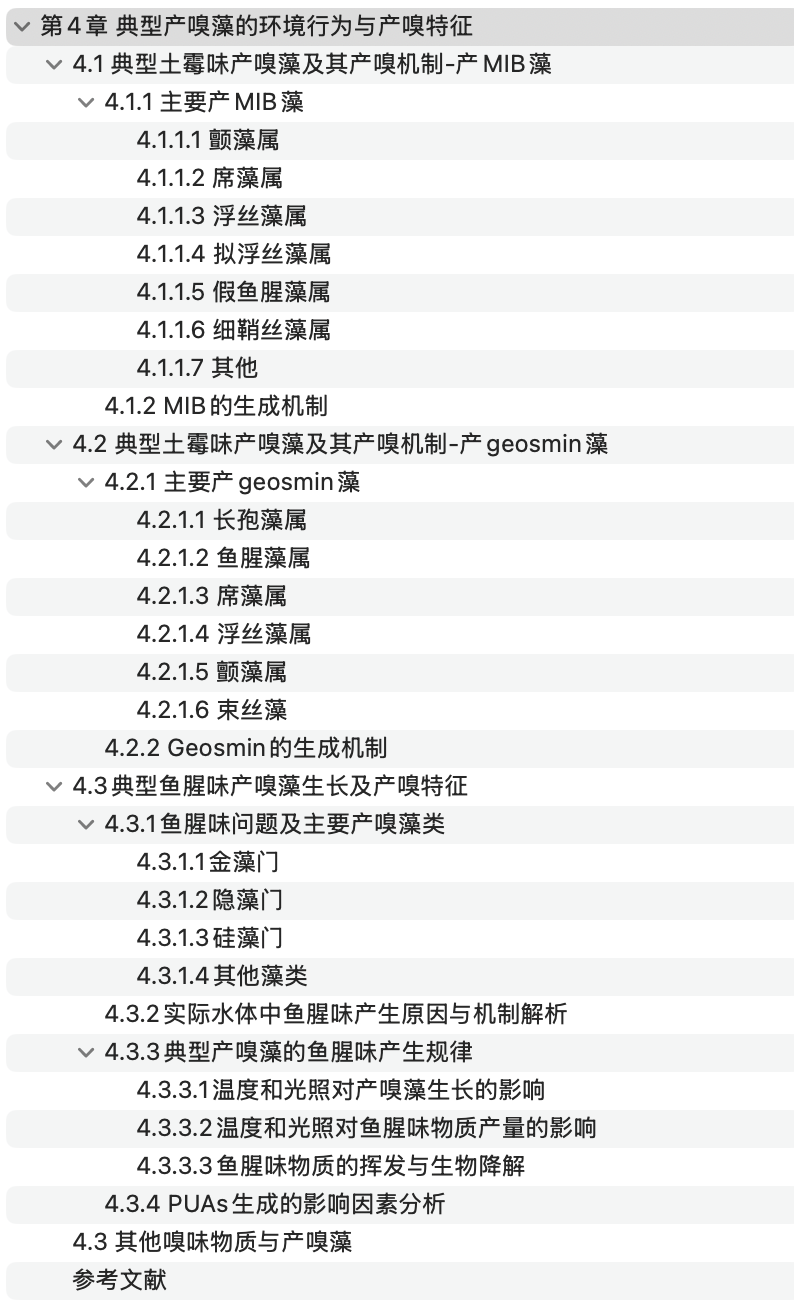Collapse the 4.3典型鱼腥味产嗅藻 chevron
Image resolution: width=794 pixels, height=1314 pixels.
(x=54, y=787)
